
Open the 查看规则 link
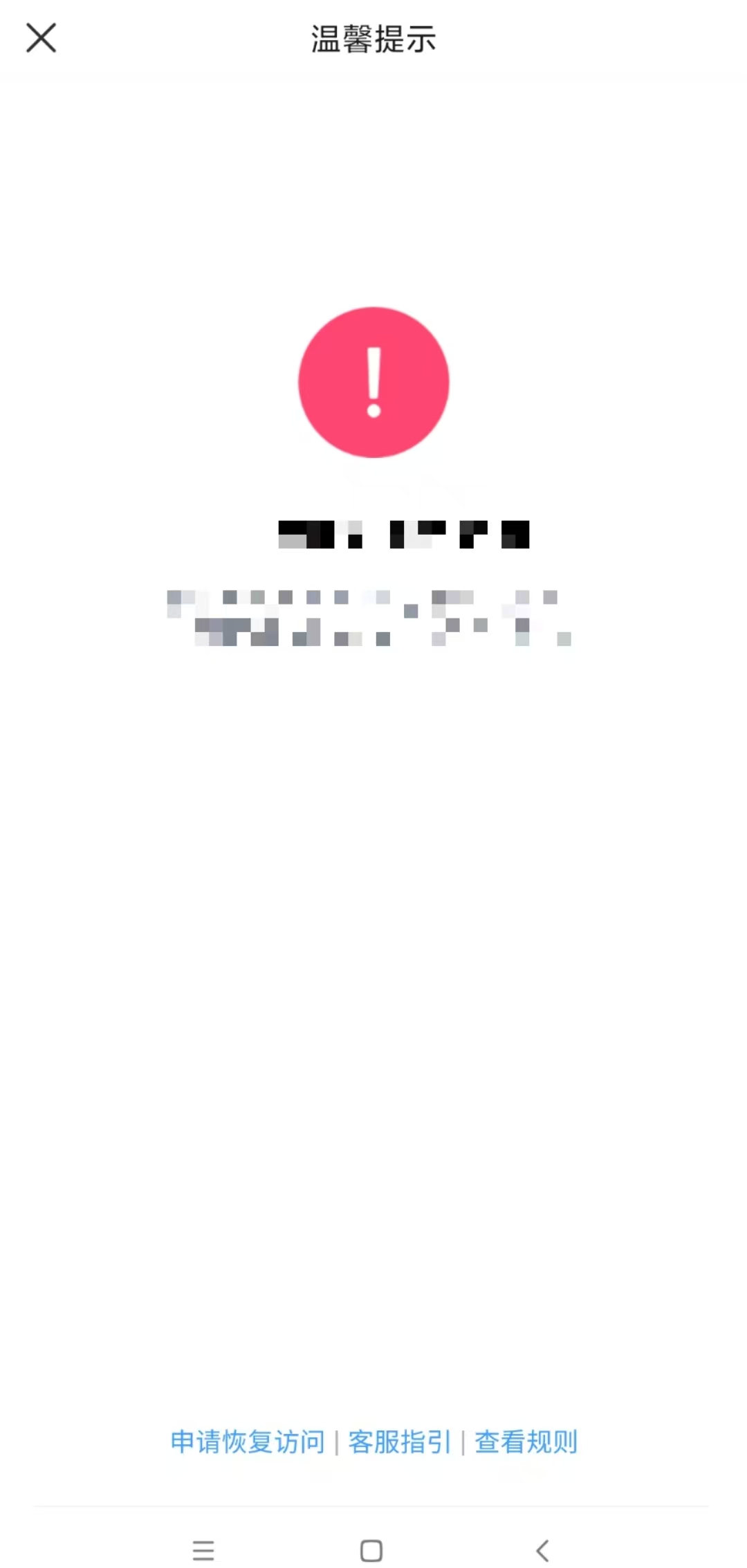click(x=526, y=1442)
